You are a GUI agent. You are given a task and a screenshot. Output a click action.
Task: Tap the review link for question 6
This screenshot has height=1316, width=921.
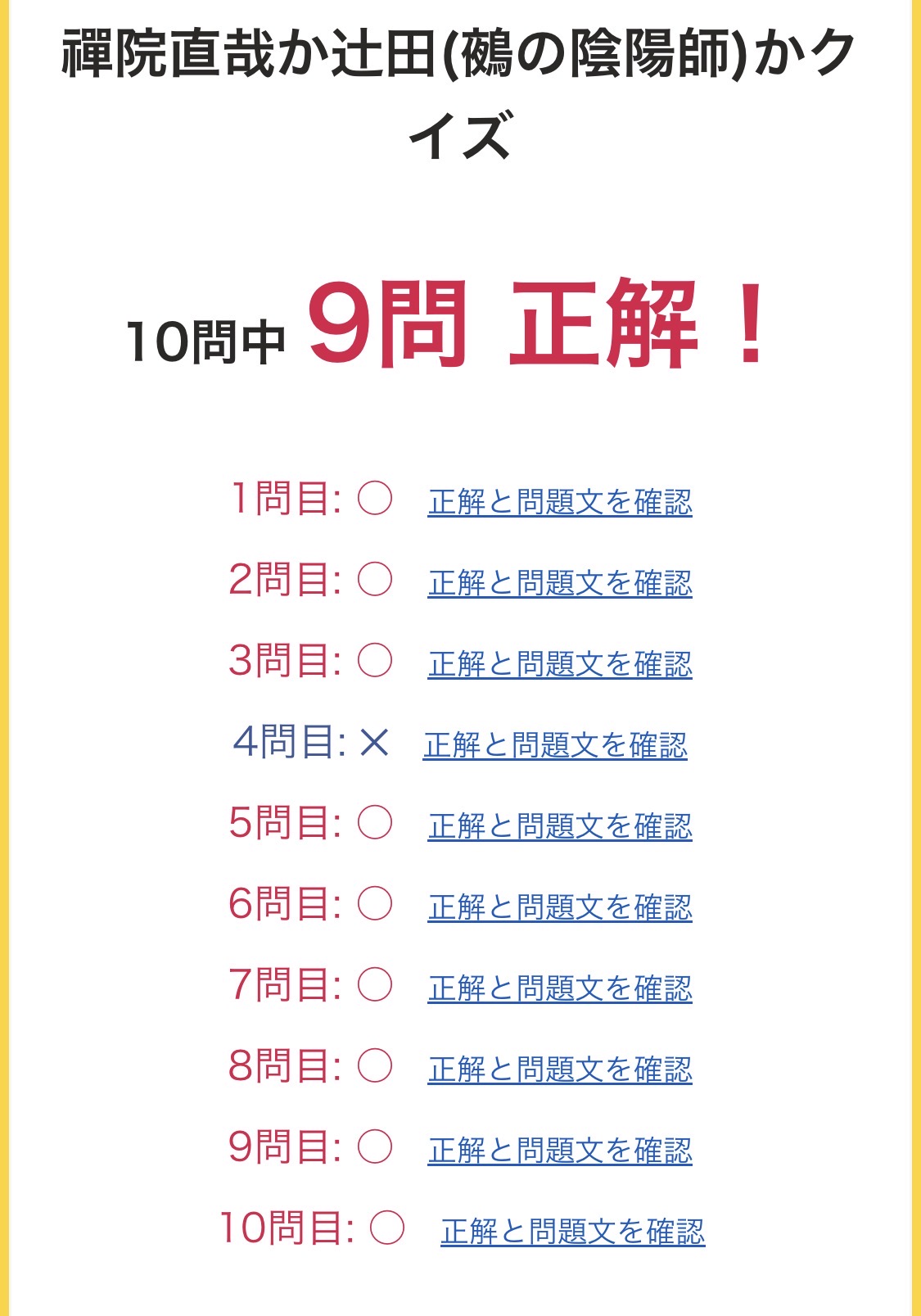(560, 907)
